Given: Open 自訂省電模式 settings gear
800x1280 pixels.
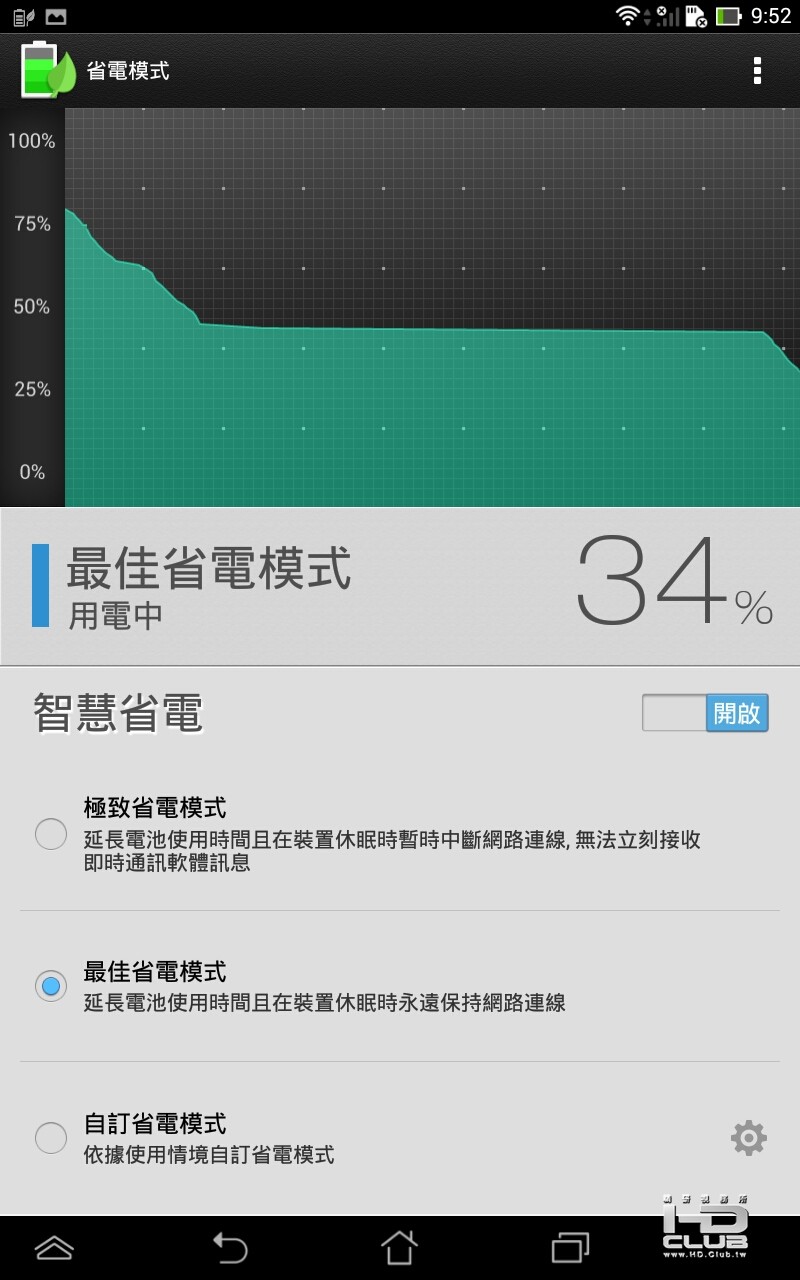Looking at the screenshot, I should click(748, 1138).
